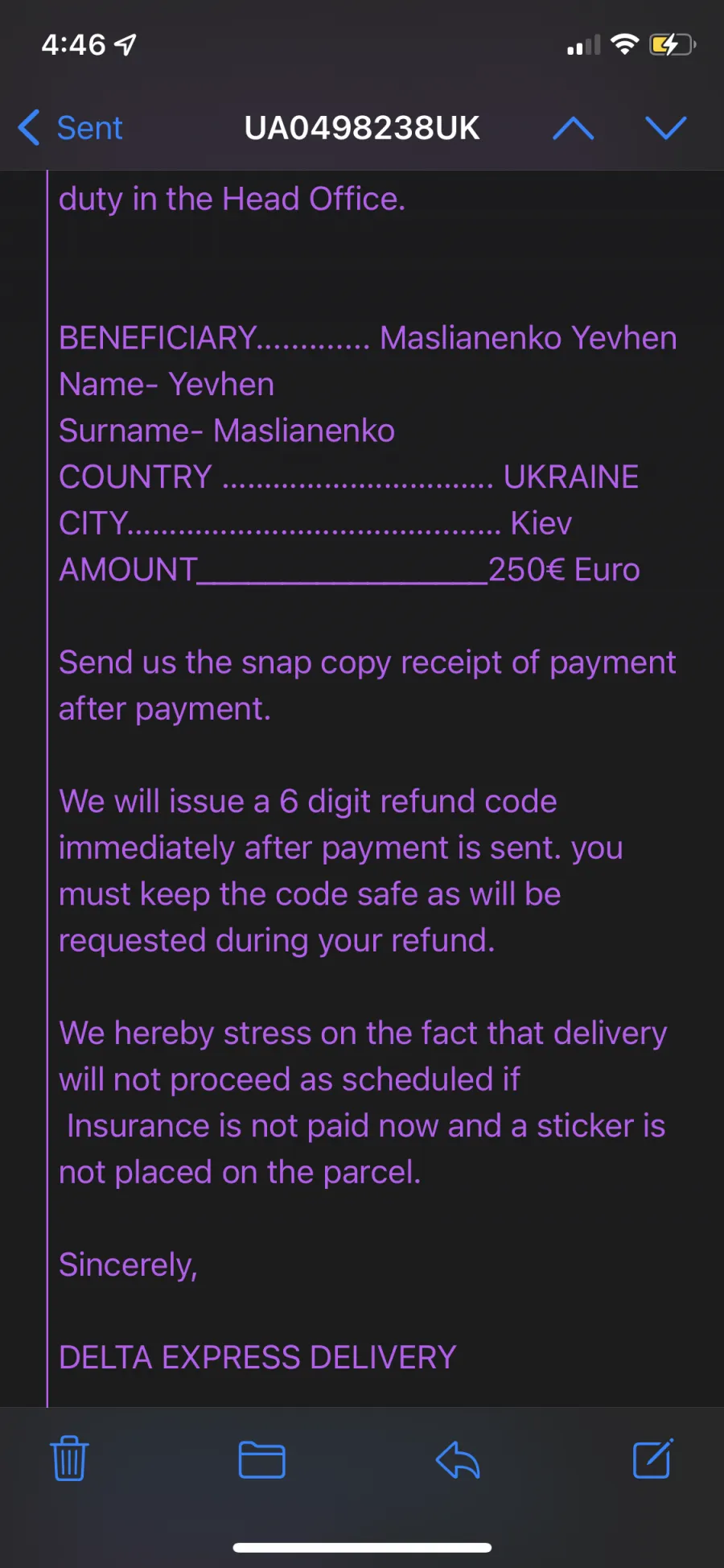Open the reply options arrow
Image resolution: width=724 pixels, height=1568 pixels.
[458, 1459]
